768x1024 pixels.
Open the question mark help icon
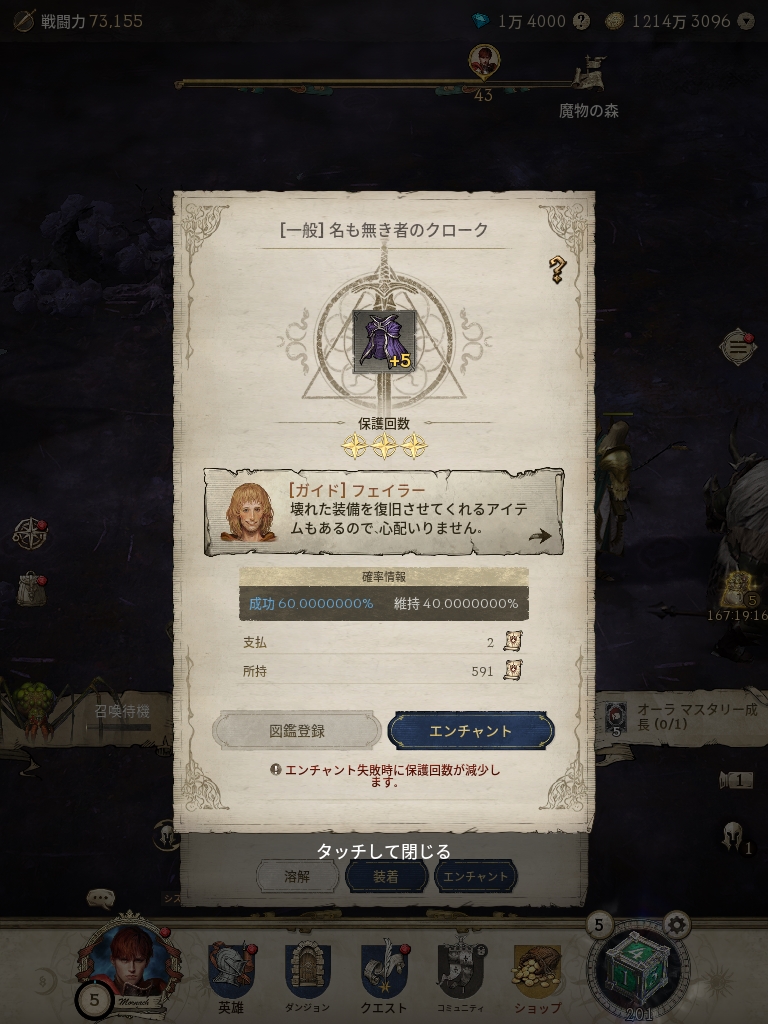[x=557, y=269]
